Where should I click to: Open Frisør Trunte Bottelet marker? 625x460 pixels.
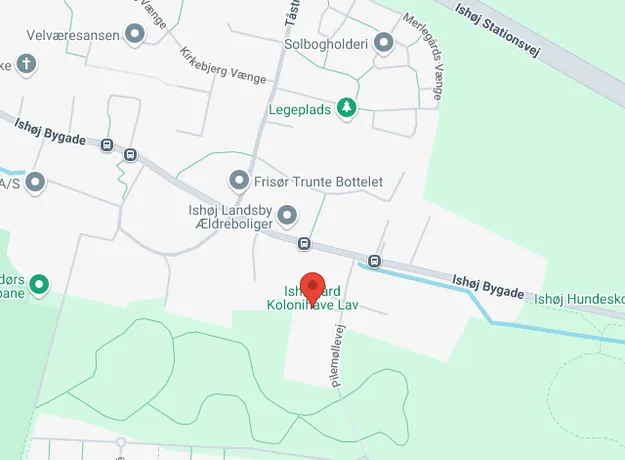[238, 181]
